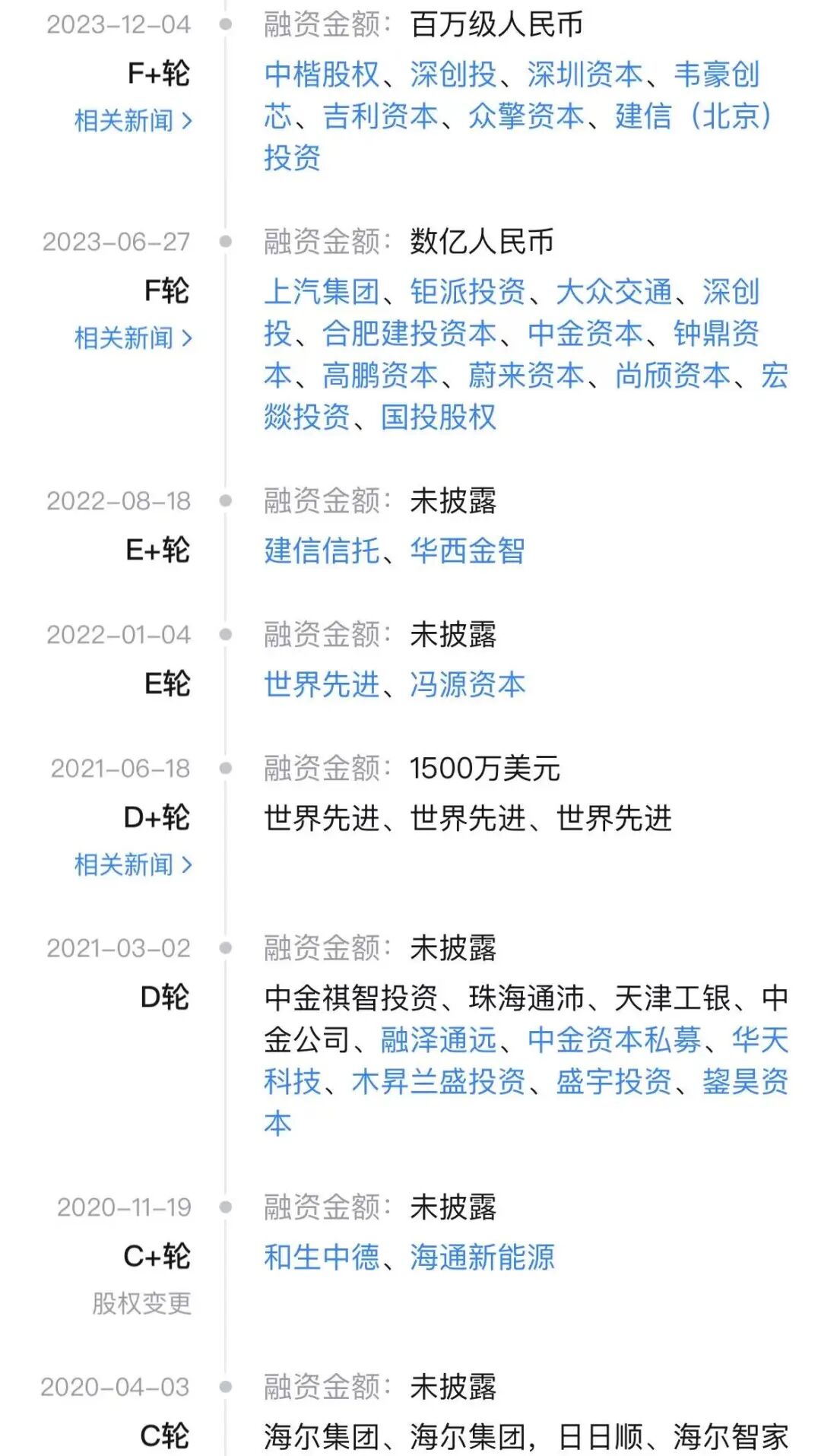Image resolution: width=821 pixels, height=1456 pixels.
Task: View investor 蔚来资本
Action: tap(526, 375)
